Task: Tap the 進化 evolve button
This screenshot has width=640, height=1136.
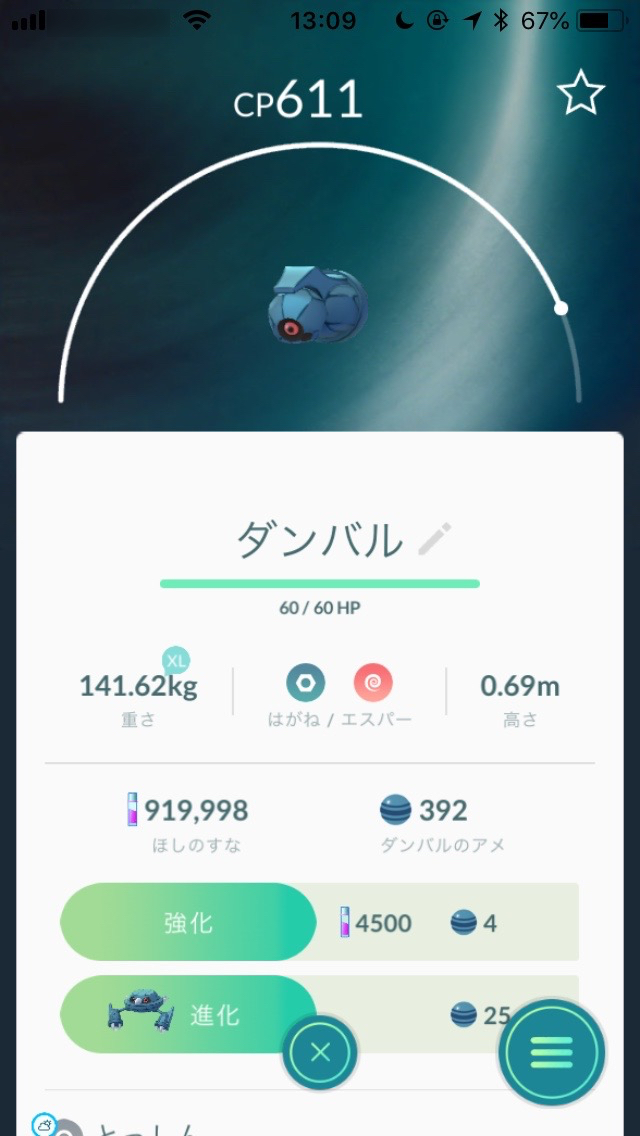Action: (188, 1014)
